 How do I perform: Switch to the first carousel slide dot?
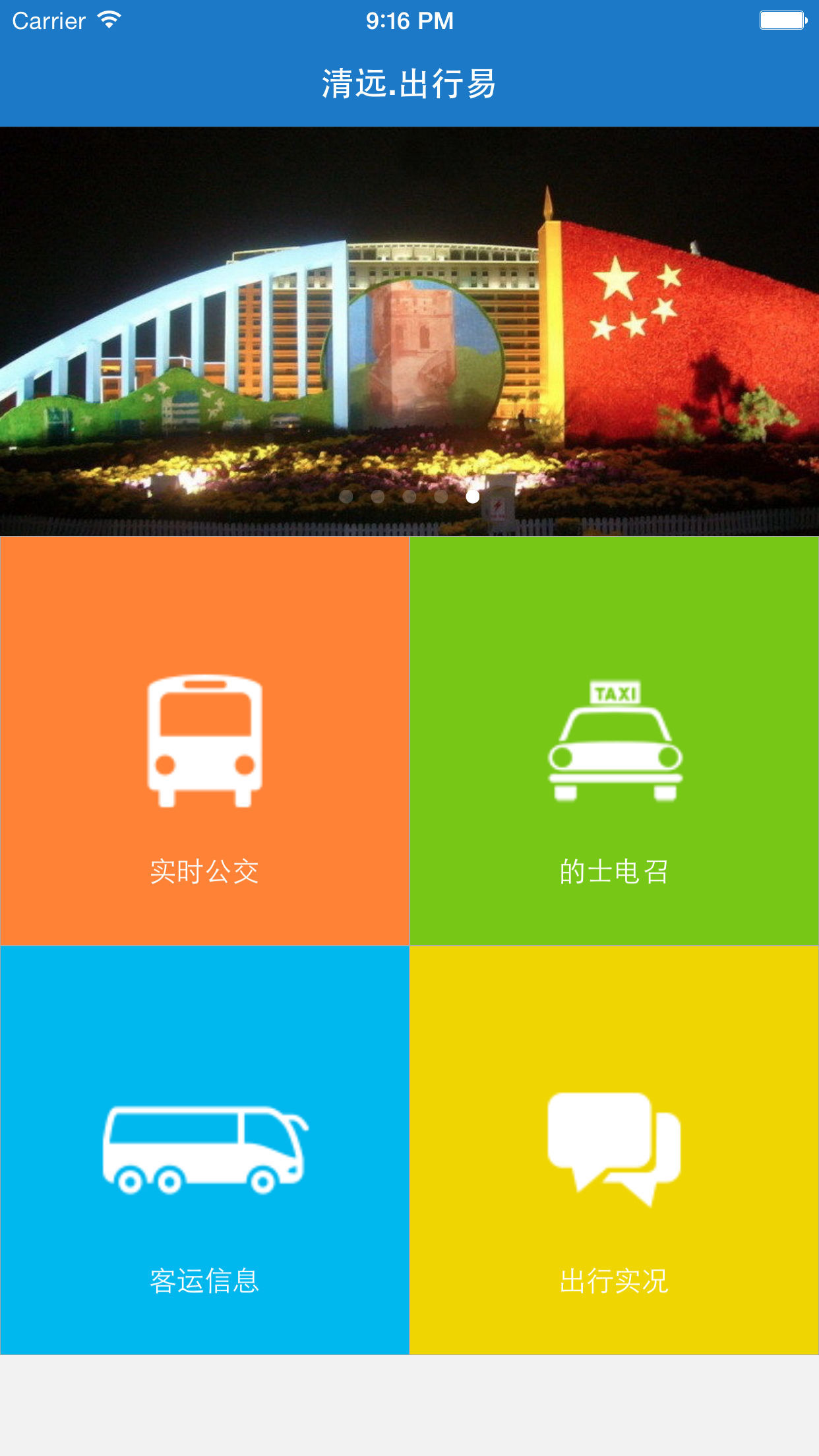coord(346,497)
